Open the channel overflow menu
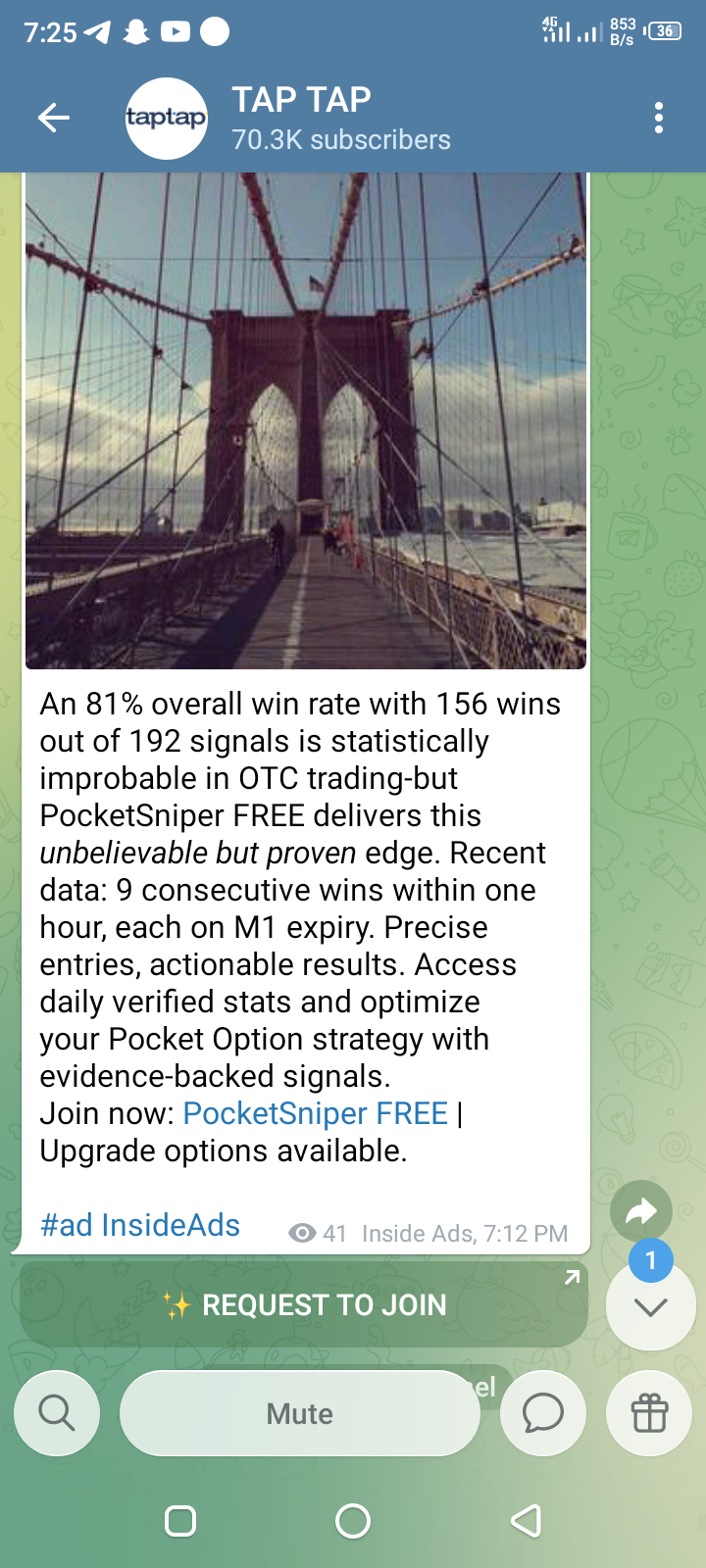This screenshot has height=1568, width=706. [659, 119]
